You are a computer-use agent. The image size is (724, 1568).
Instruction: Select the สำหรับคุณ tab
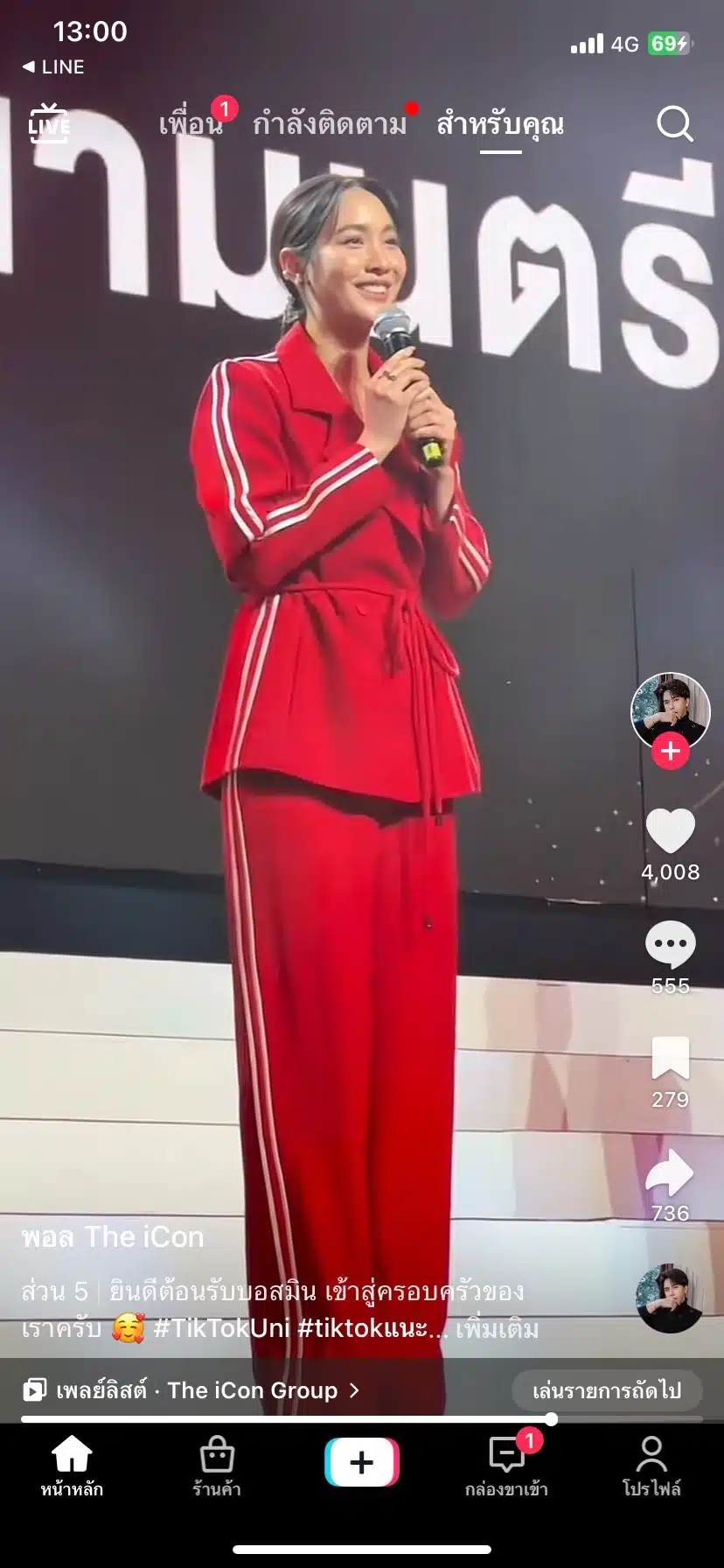500,124
